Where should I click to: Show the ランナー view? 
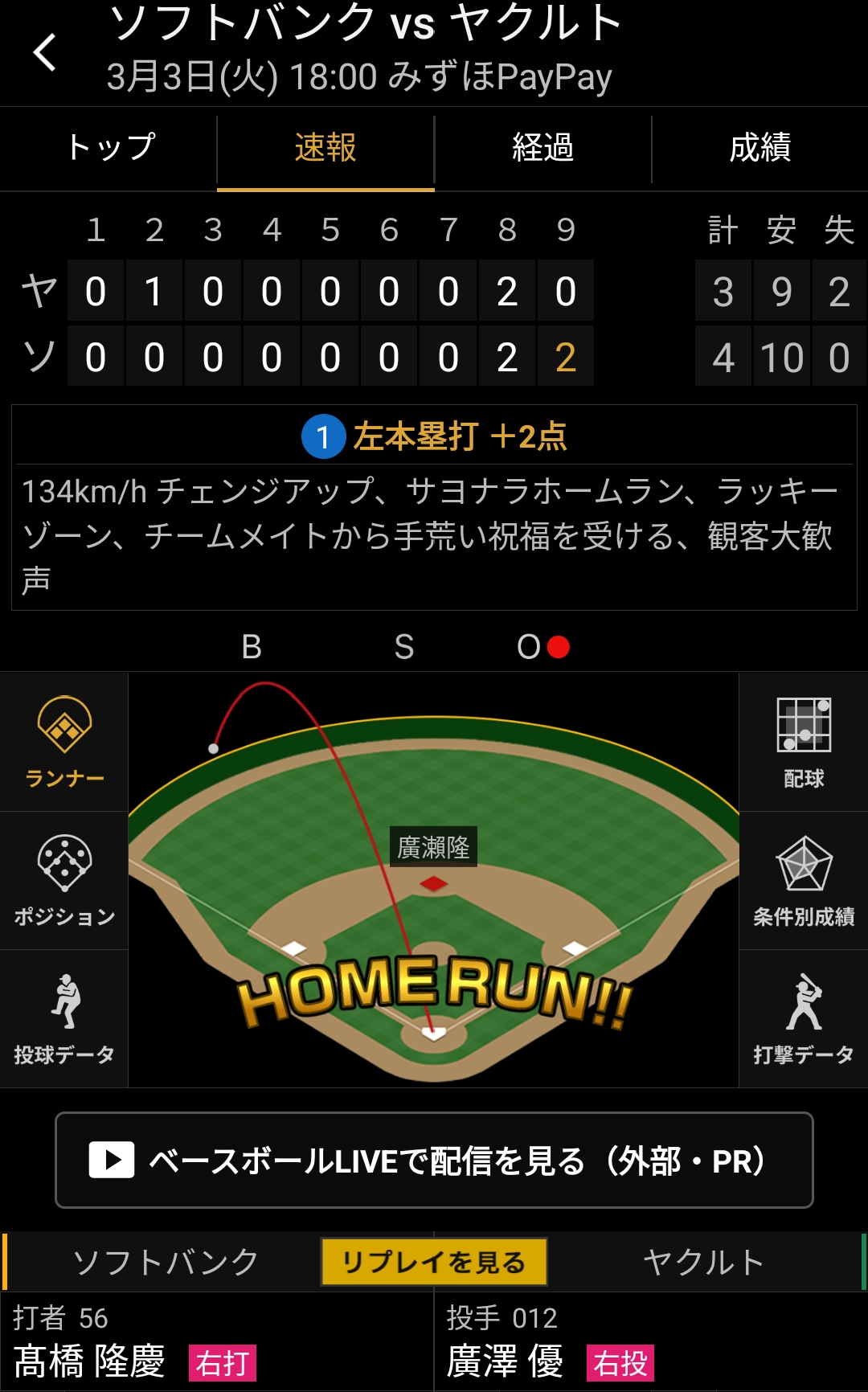pyautogui.click(x=64, y=742)
